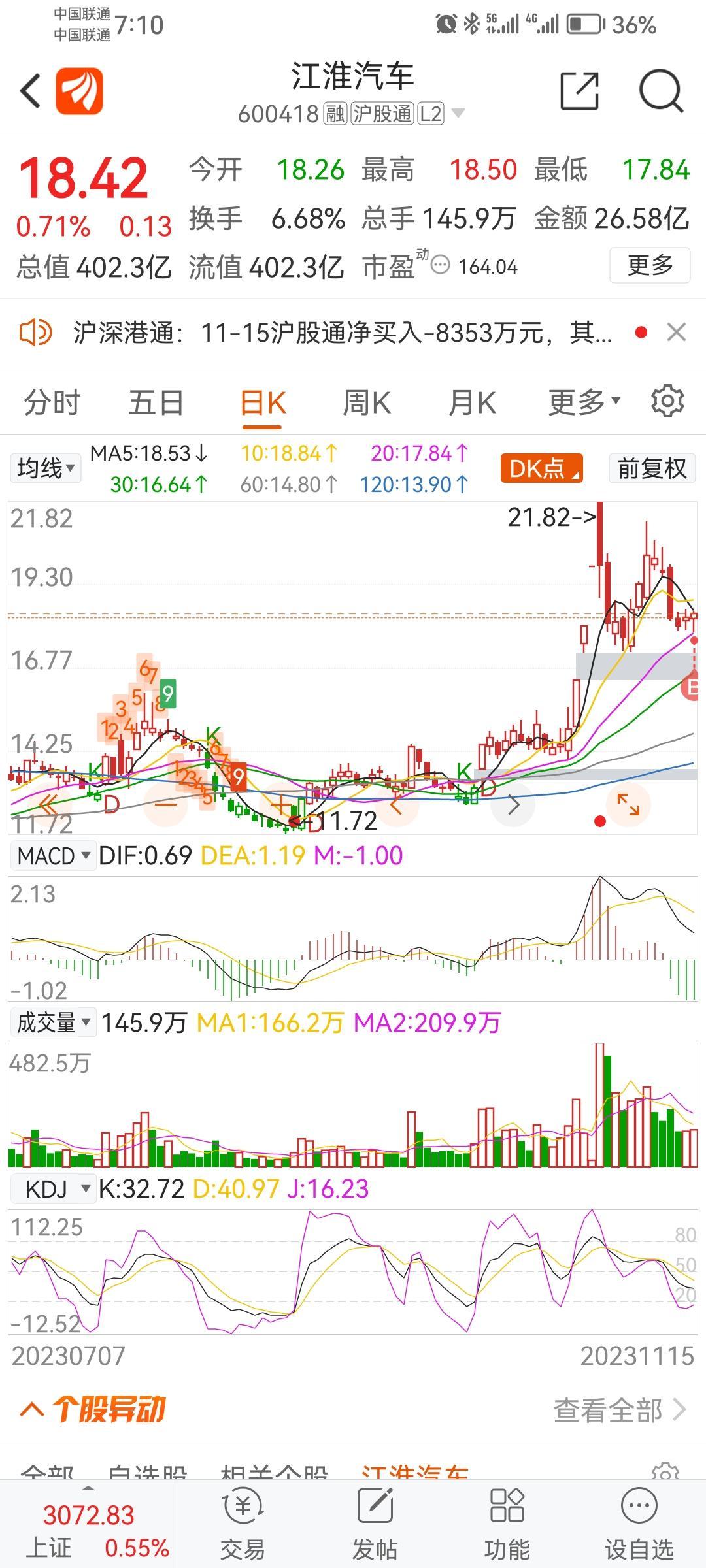
Task: Open the 均线 indicator dropdown
Action: point(45,468)
